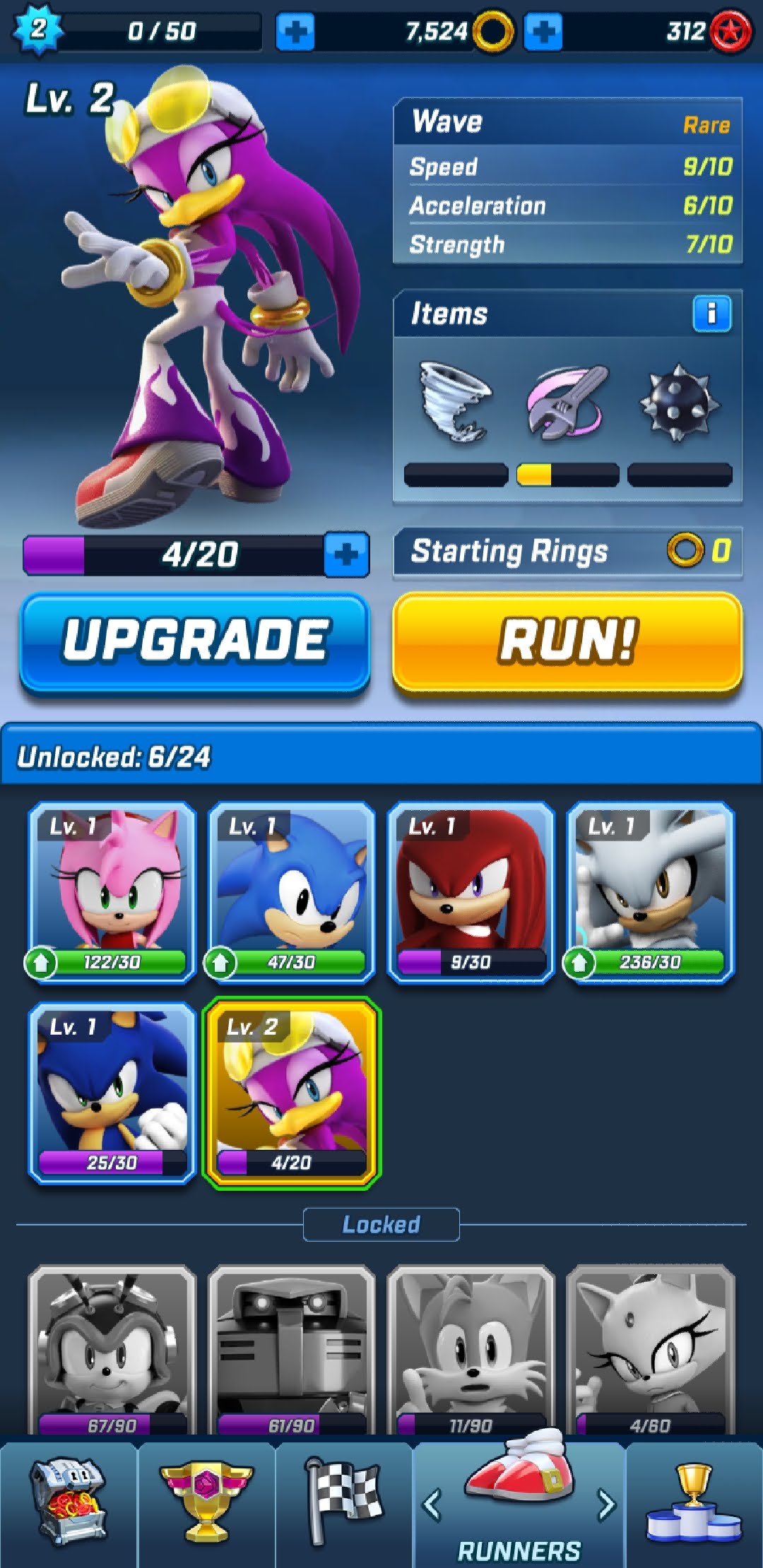This screenshot has width=763, height=1568.
Task: View locked Tails card 11/90
Action: pos(471,1350)
